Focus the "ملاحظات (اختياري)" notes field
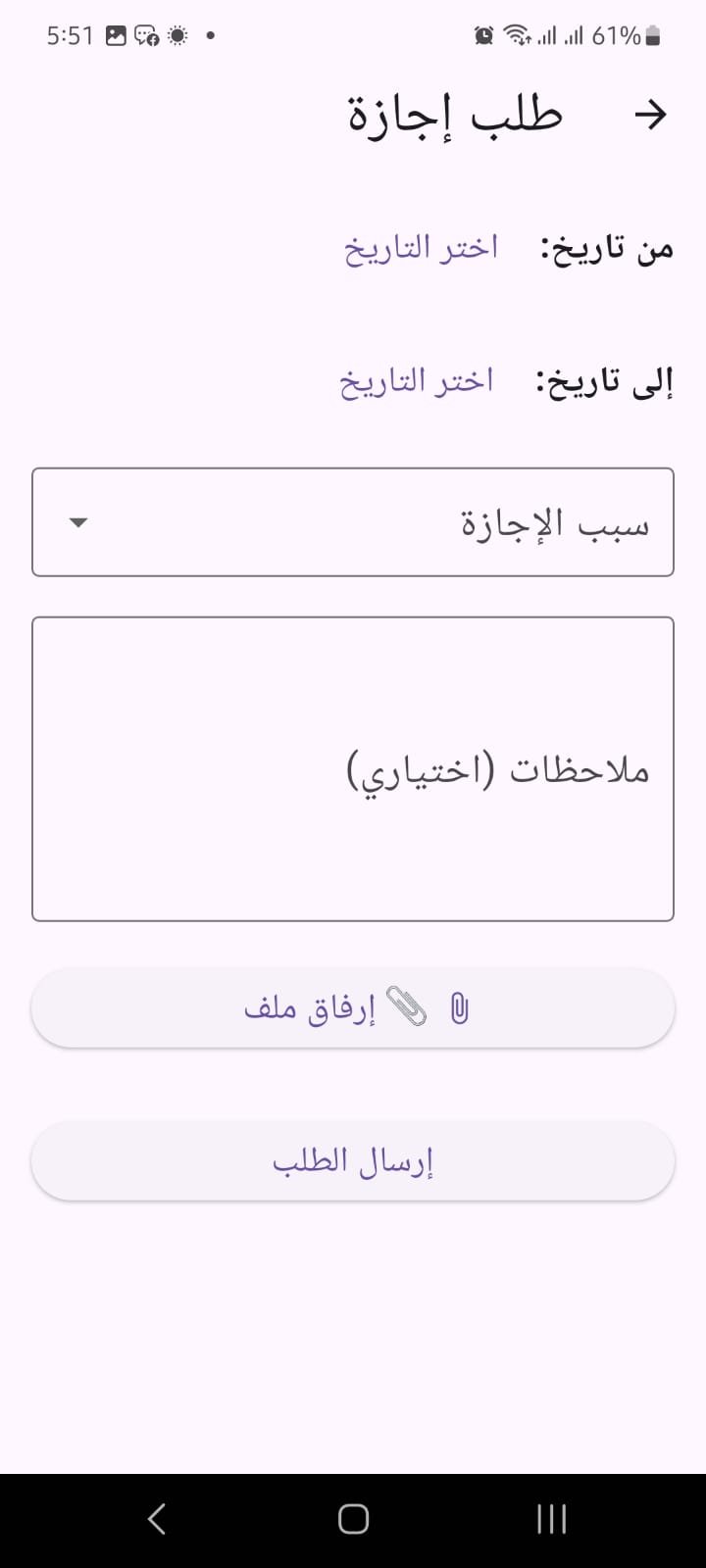 pos(353,769)
